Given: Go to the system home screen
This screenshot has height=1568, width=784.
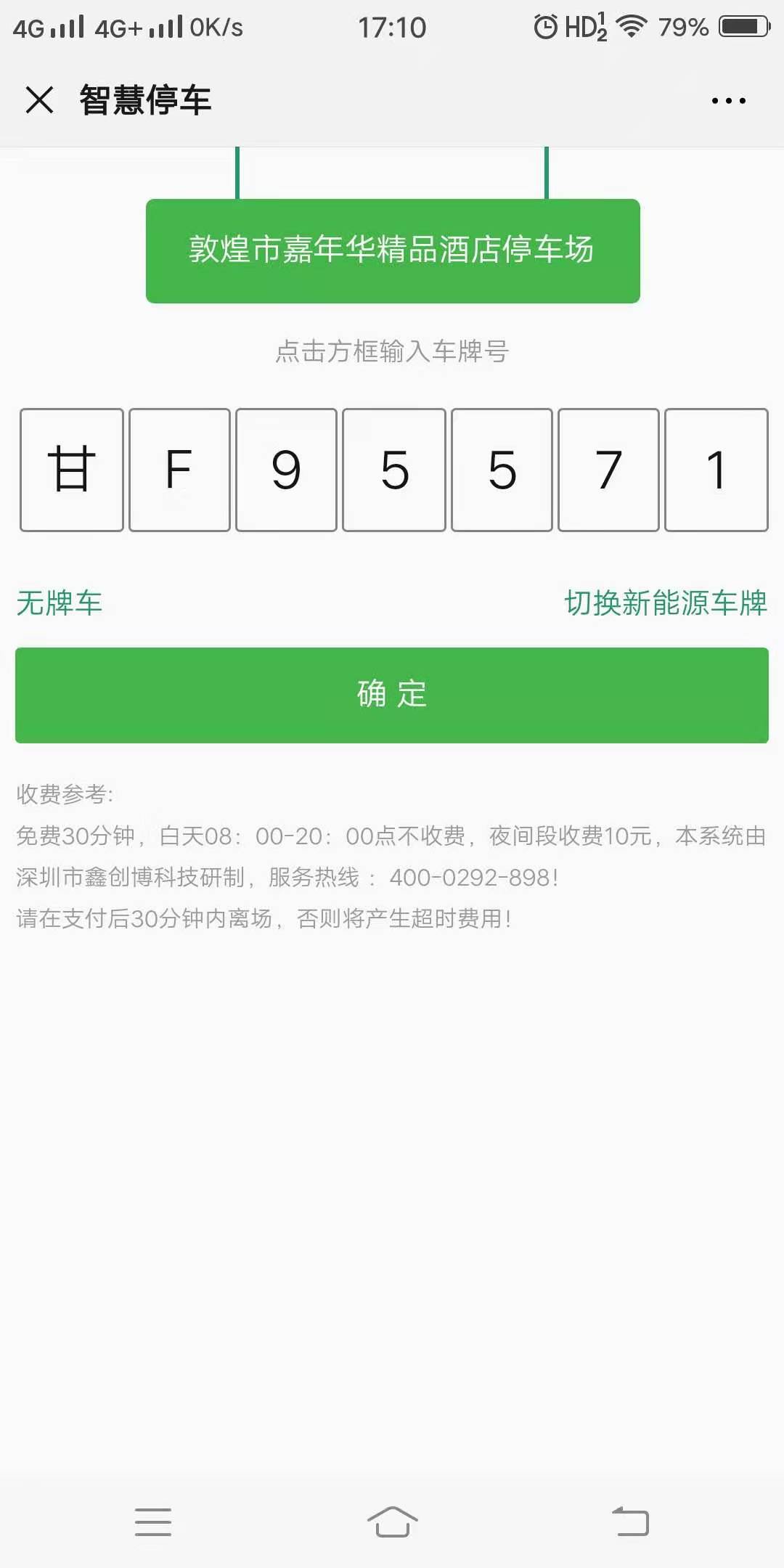Looking at the screenshot, I should pos(392,1521).
